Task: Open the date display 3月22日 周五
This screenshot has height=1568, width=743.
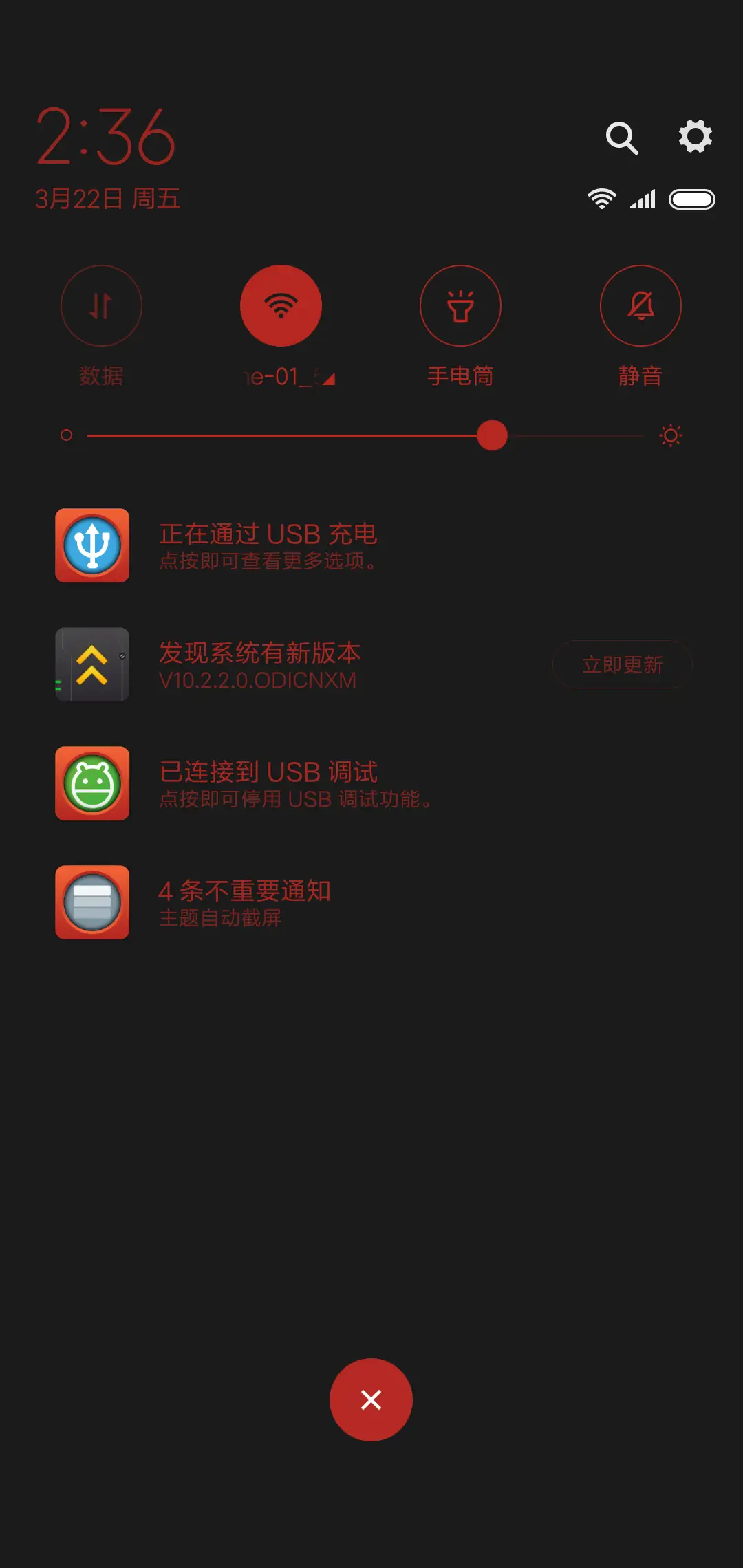Action: [107, 199]
